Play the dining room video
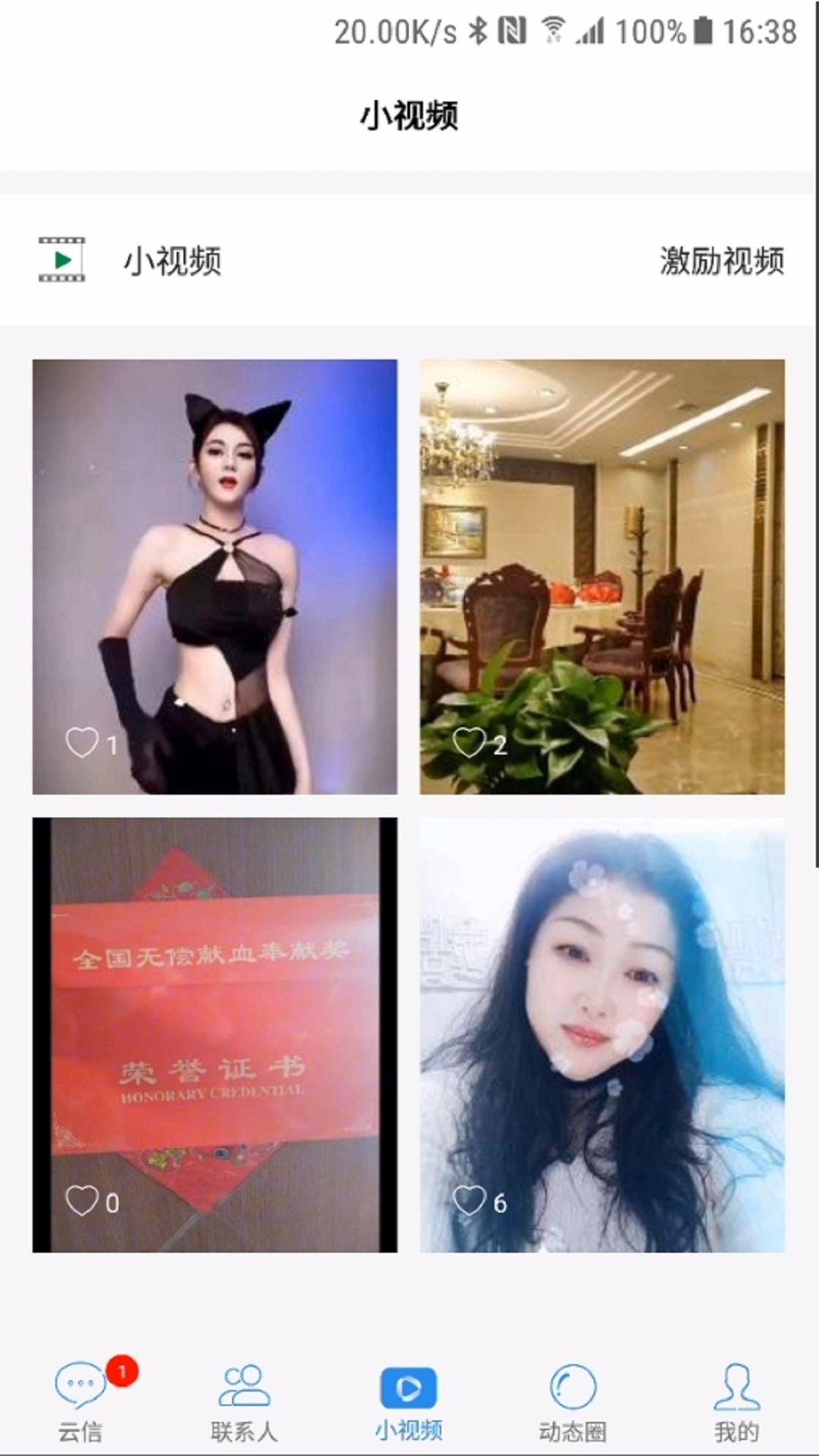The image size is (819, 1456). click(602, 576)
